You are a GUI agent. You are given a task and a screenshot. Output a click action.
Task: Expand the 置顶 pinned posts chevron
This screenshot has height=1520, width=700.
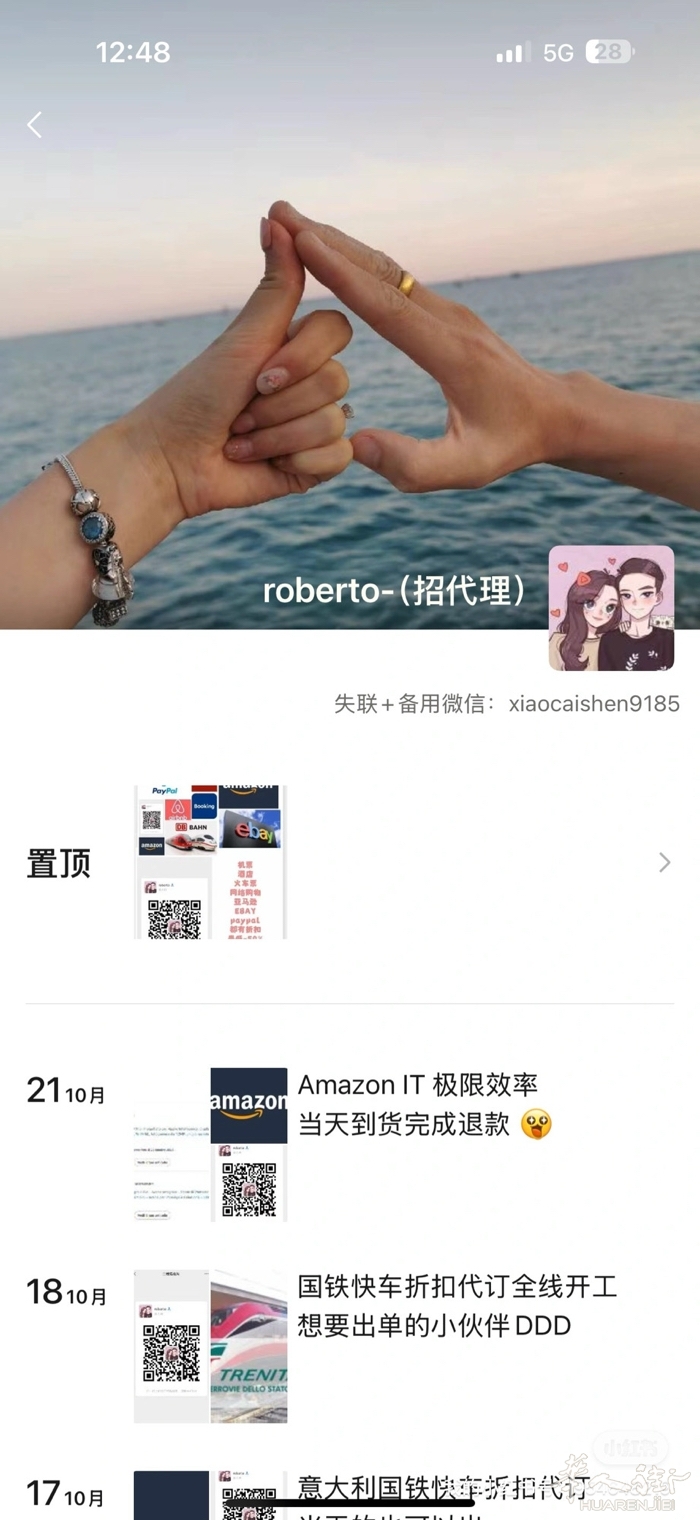(664, 863)
